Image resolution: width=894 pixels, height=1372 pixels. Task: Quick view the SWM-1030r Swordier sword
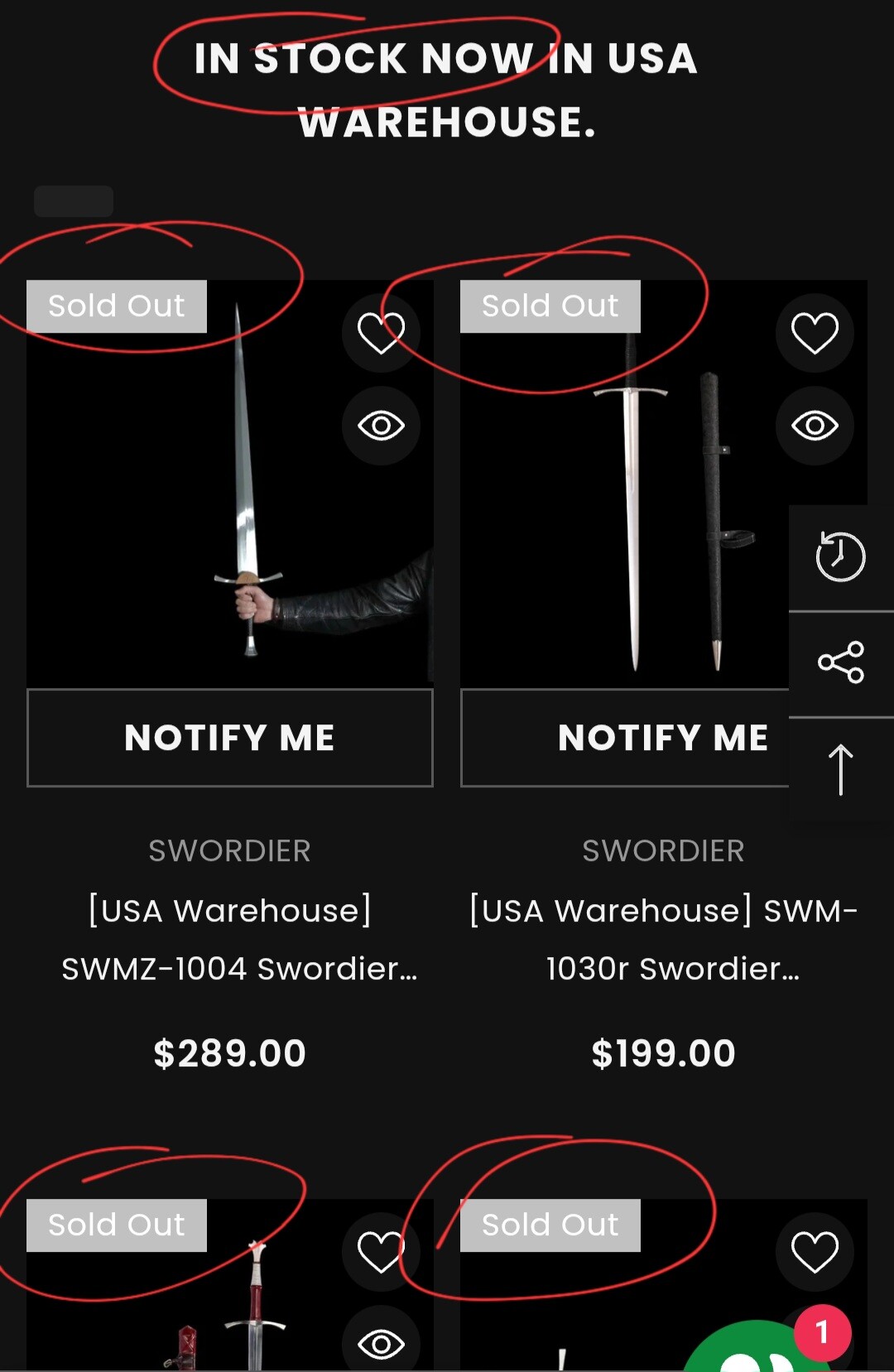click(815, 426)
